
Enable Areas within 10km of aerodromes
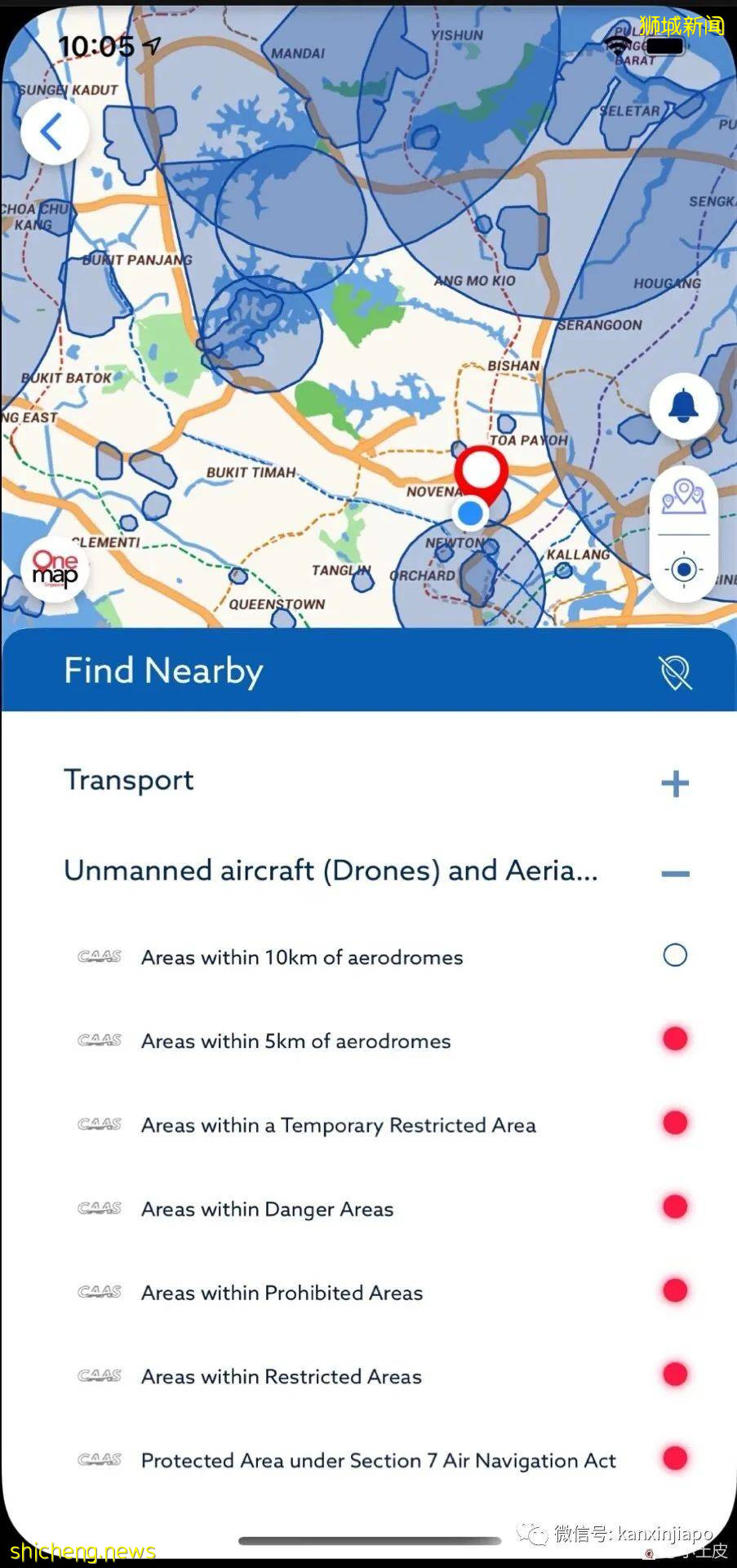pos(674,955)
